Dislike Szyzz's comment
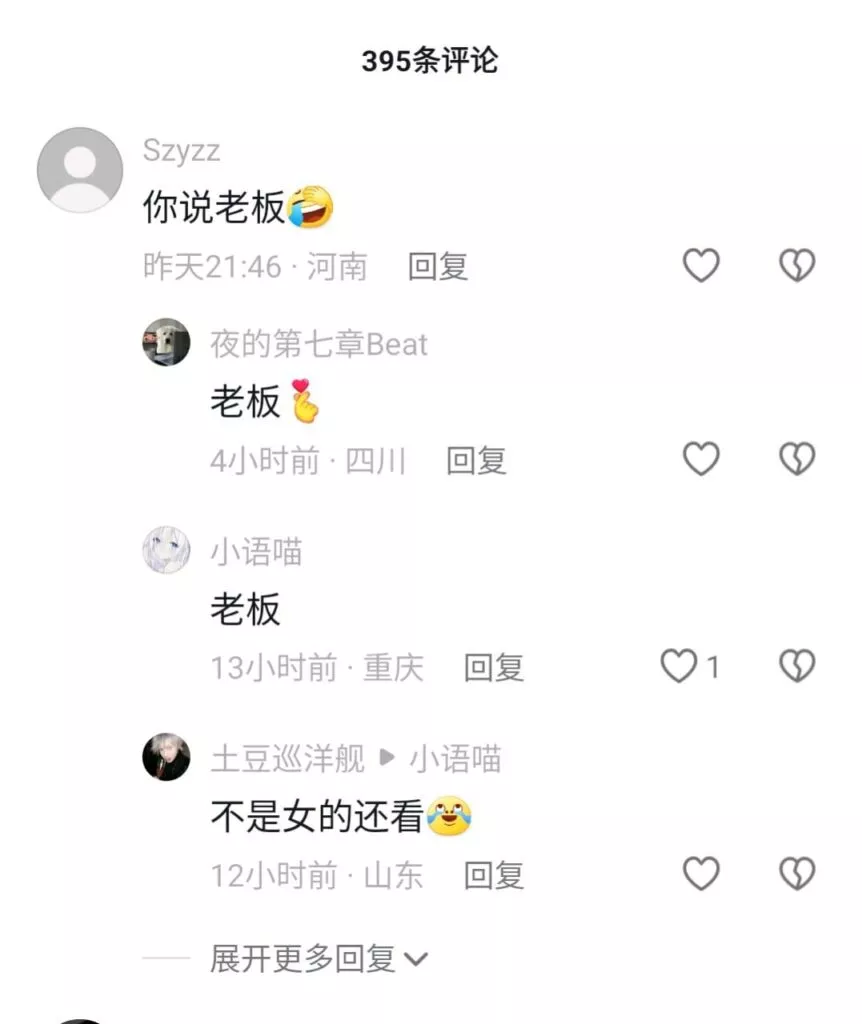Image resolution: width=862 pixels, height=1024 pixels. [797, 265]
